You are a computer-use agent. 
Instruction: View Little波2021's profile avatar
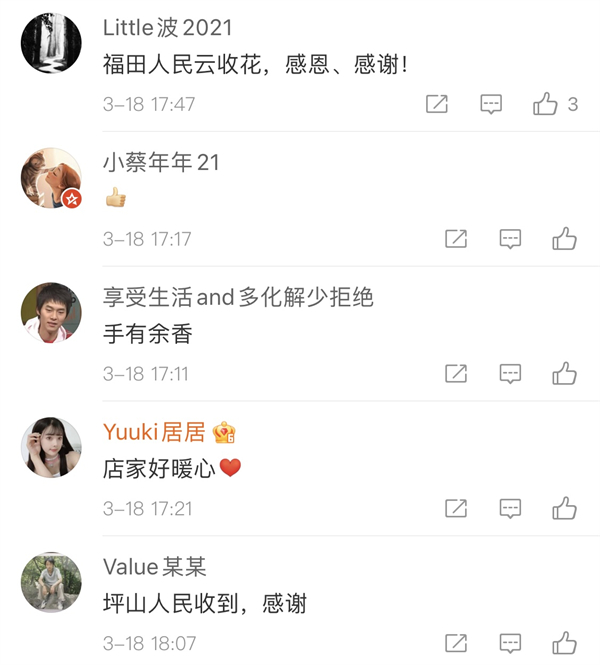point(51,44)
